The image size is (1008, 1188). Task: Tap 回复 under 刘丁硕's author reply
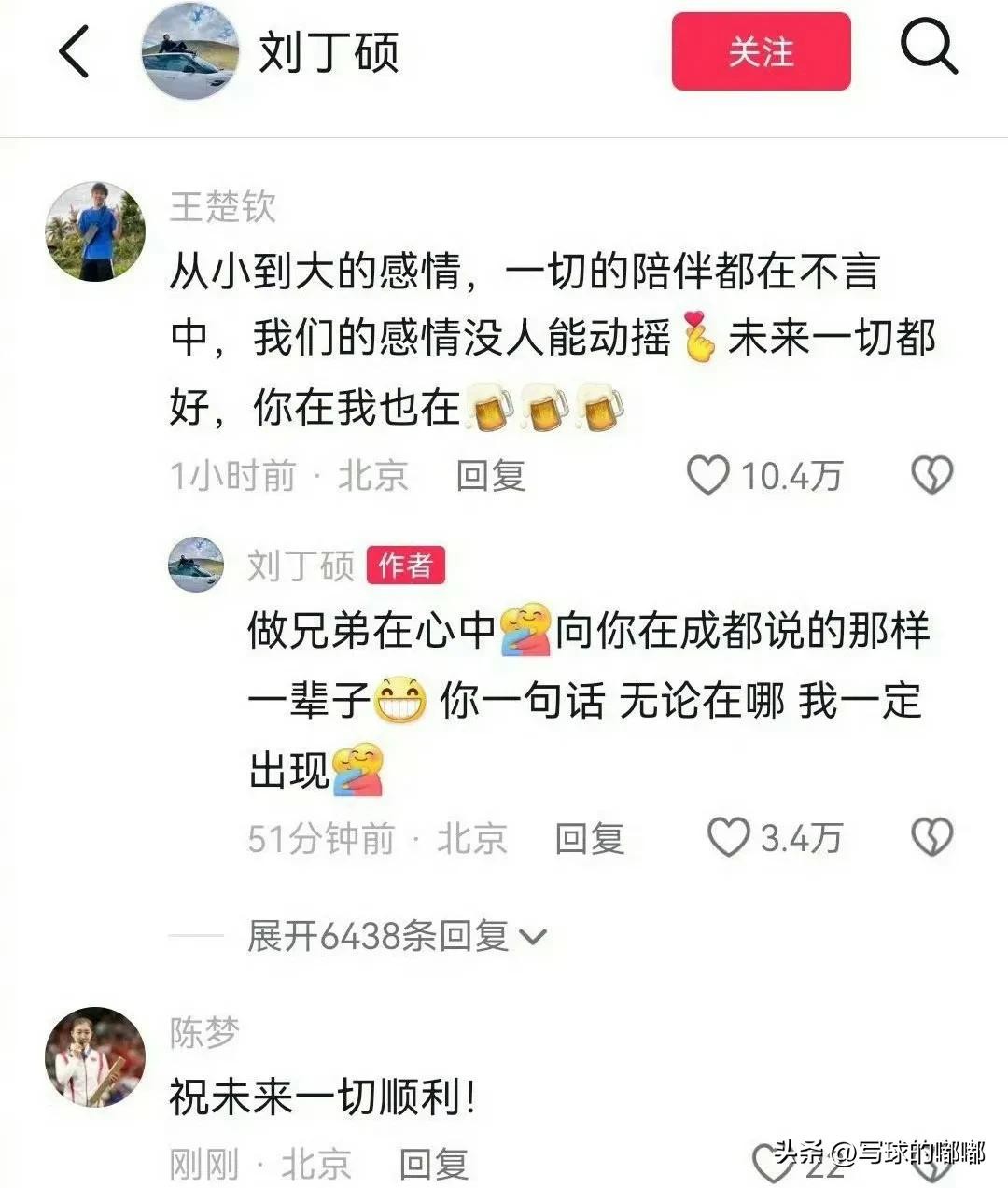590,838
